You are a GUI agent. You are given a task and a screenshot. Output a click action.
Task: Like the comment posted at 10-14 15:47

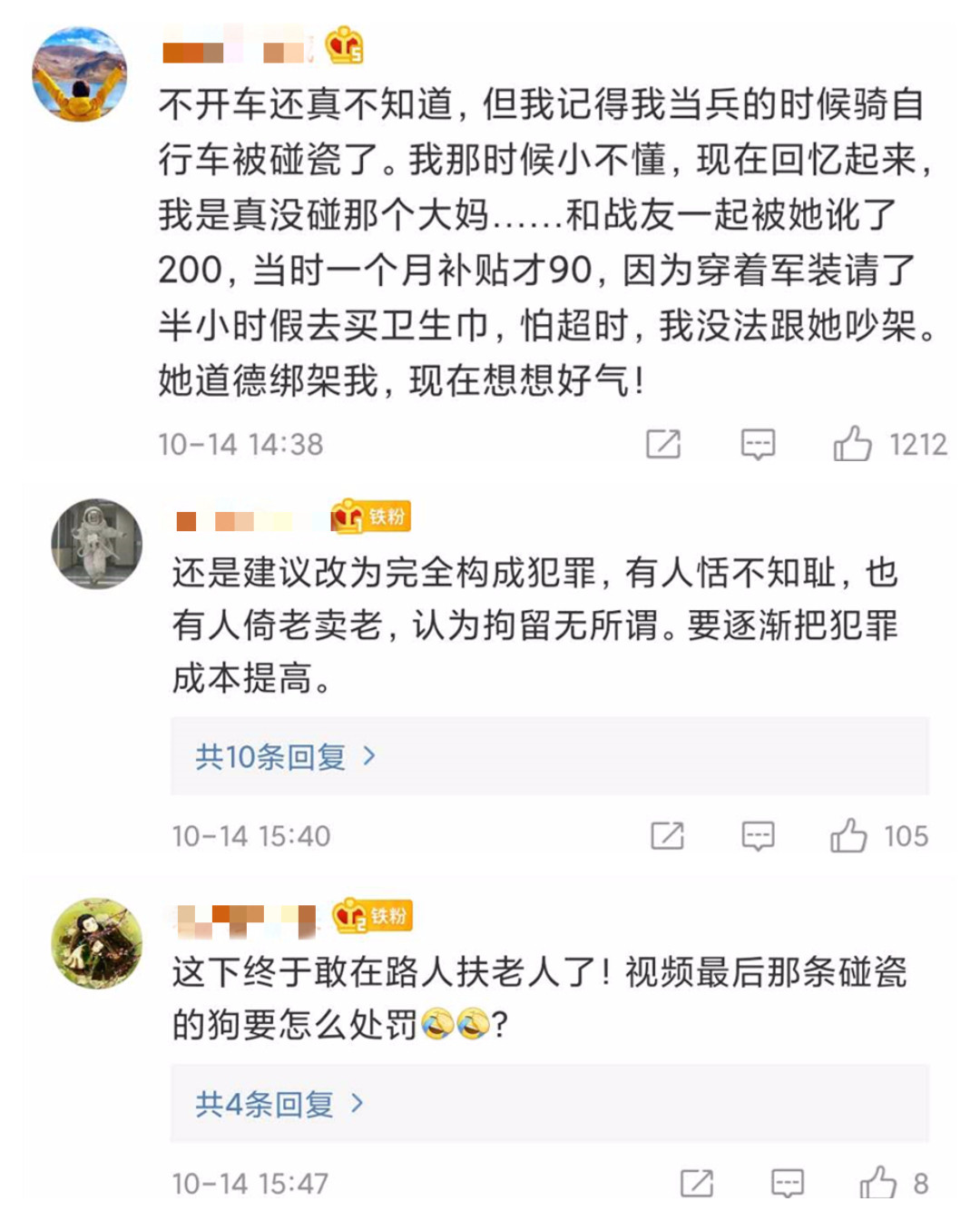[x=877, y=1183]
